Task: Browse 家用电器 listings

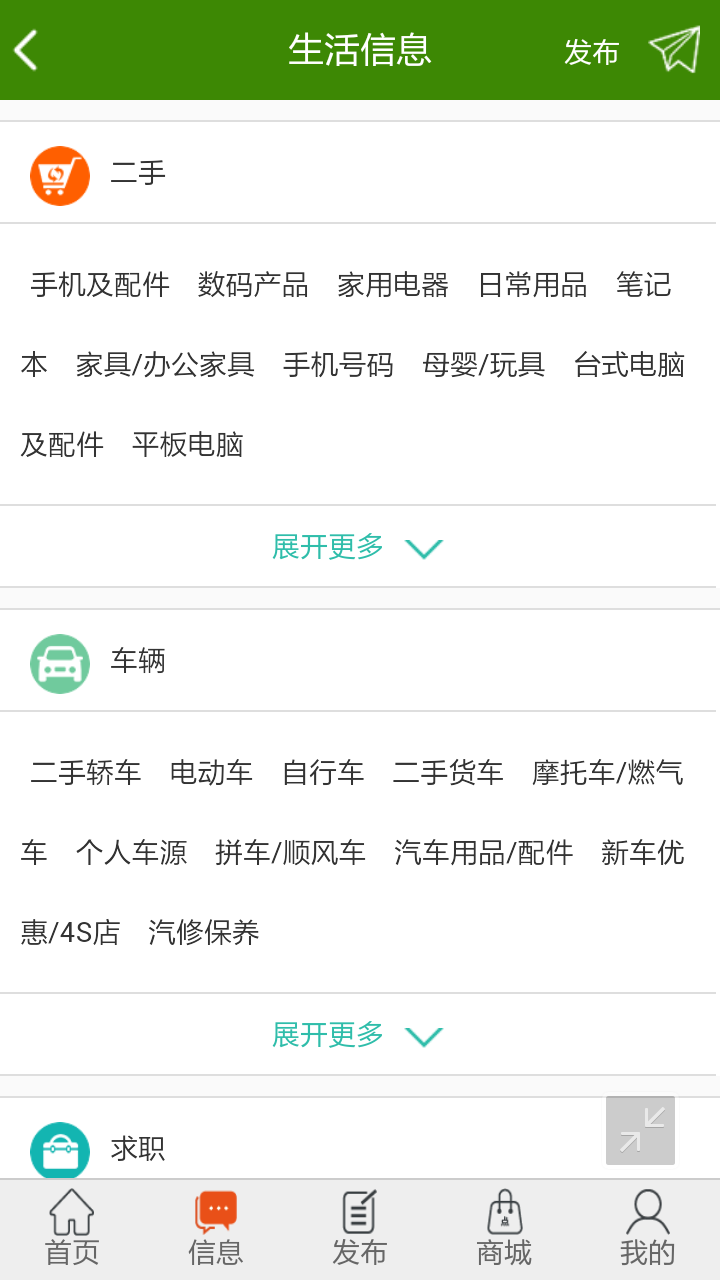Action: (x=393, y=285)
